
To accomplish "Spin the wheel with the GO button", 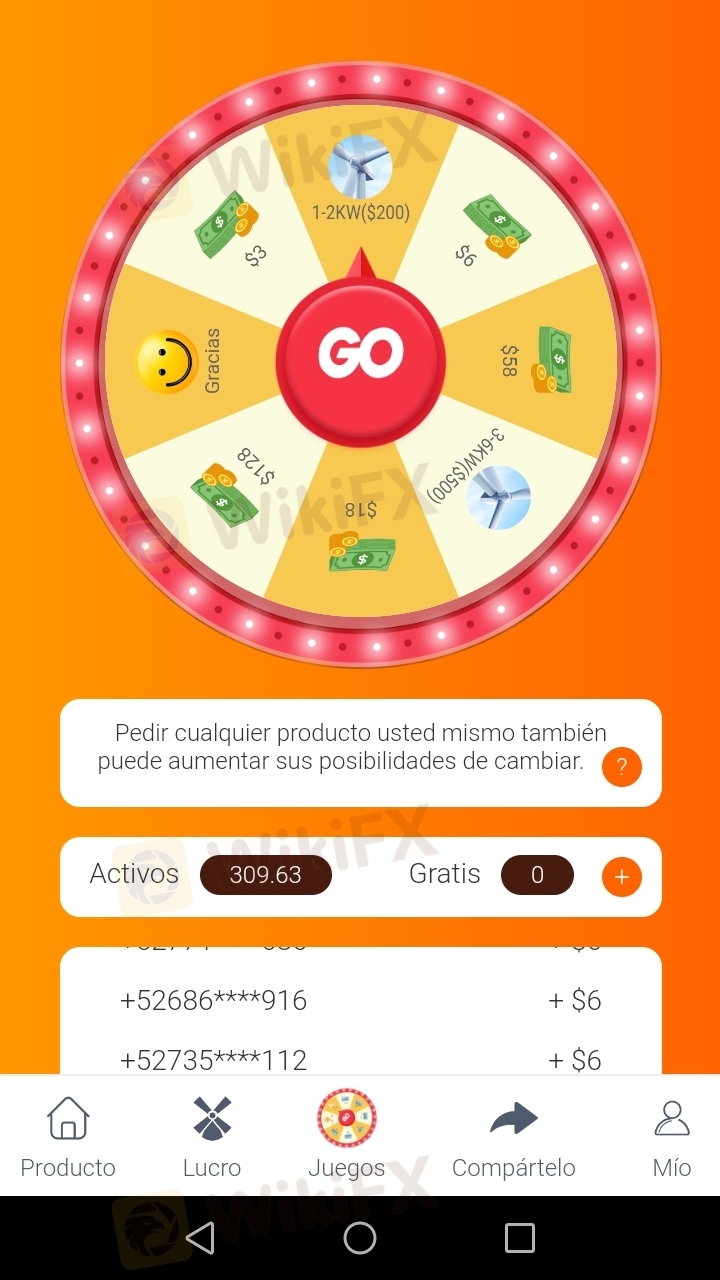I will point(360,353).
